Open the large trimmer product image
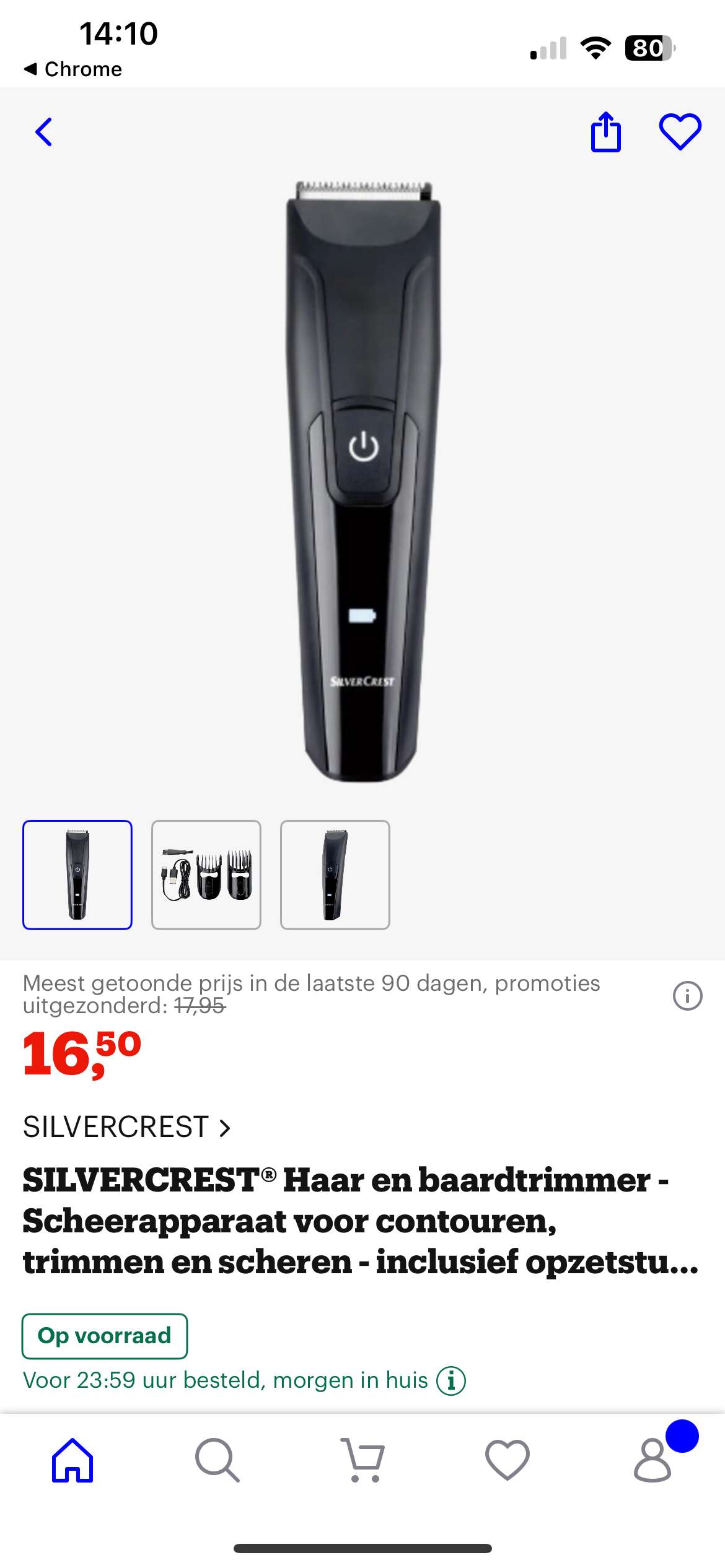 [363, 482]
